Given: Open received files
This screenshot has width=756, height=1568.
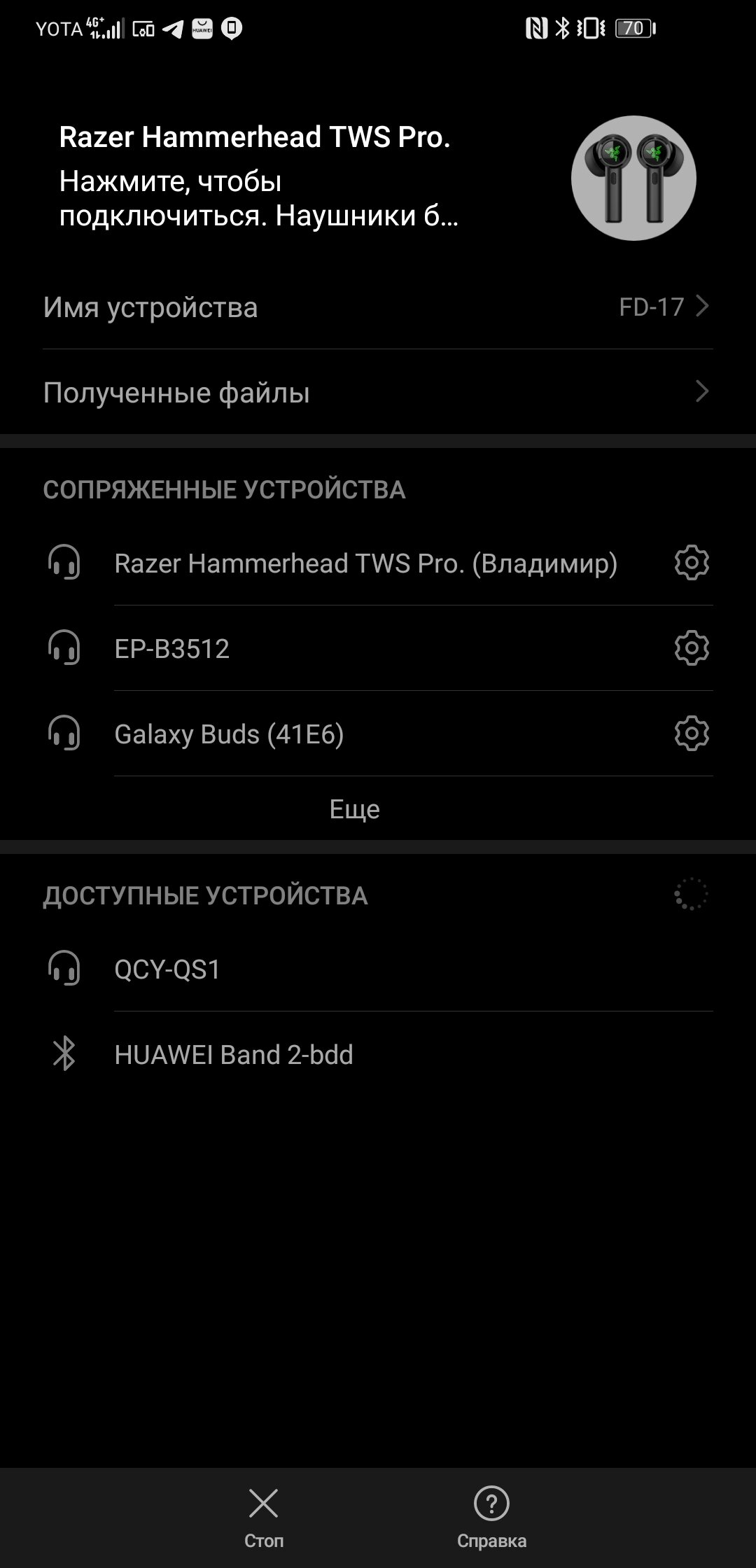Looking at the screenshot, I should click(378, 392).
